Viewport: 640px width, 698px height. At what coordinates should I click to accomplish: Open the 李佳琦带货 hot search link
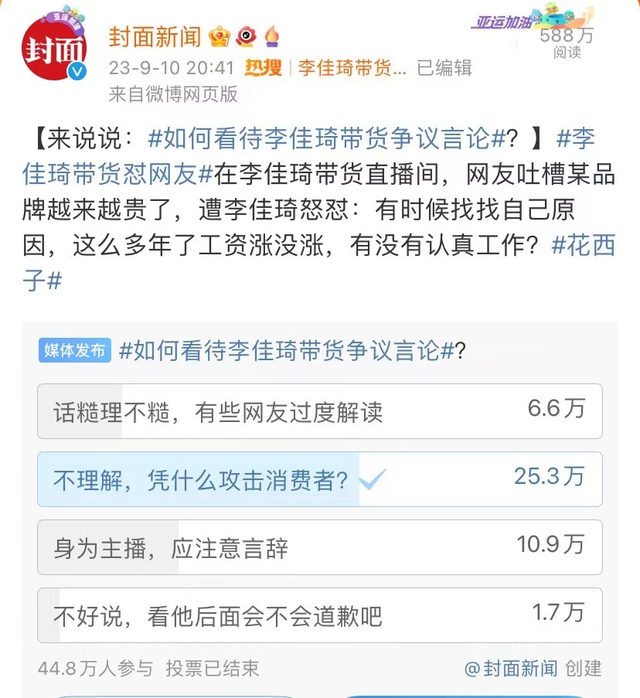click(x=352, y=69)
